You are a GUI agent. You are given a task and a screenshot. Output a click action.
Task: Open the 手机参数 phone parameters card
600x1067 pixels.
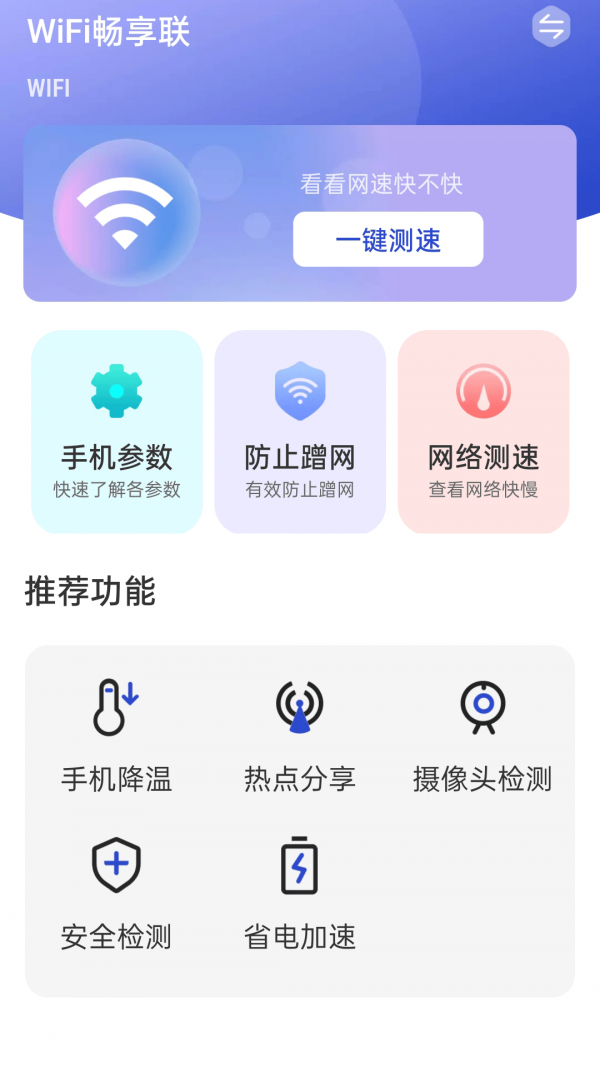click(117, 432)
